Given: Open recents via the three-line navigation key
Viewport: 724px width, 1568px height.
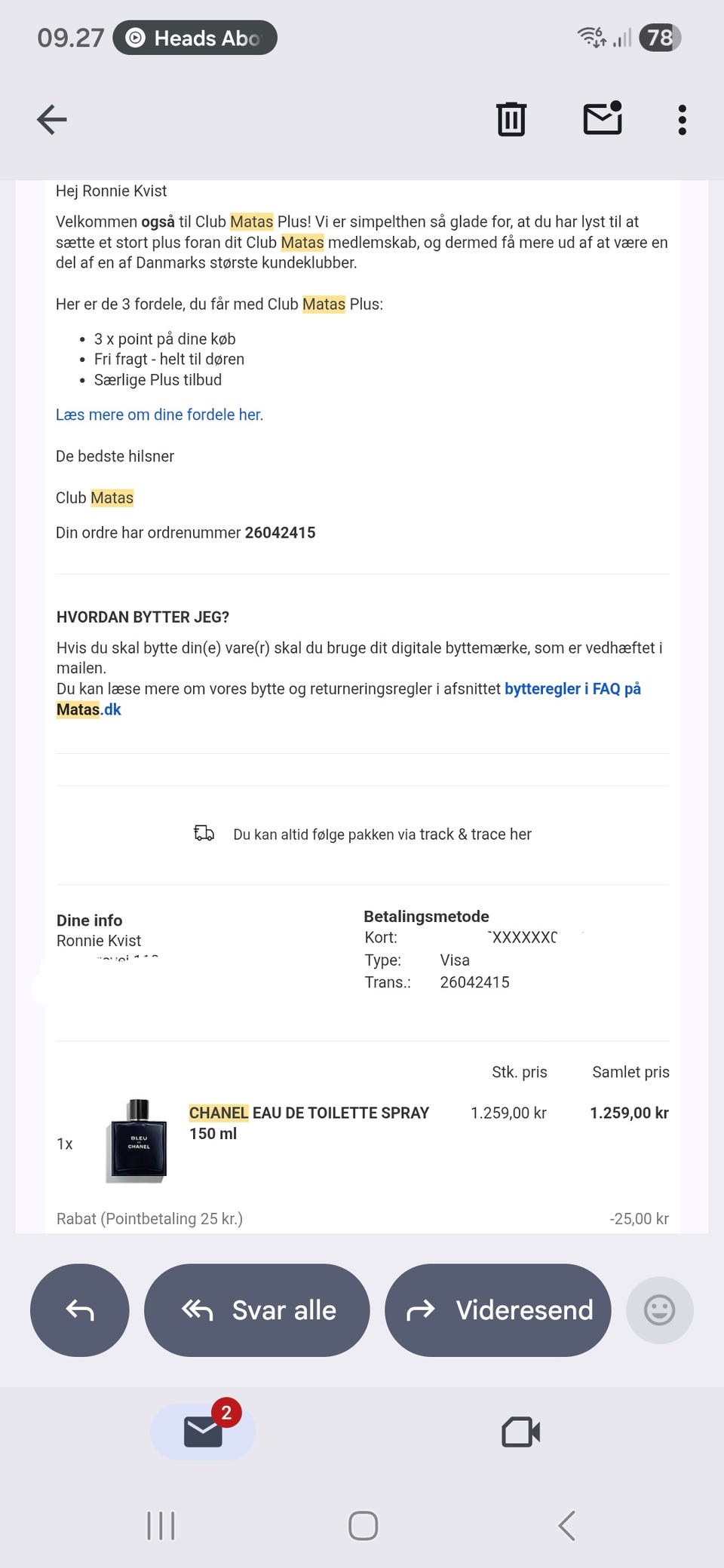Looking at the screenshot, I should point(160,1525).
